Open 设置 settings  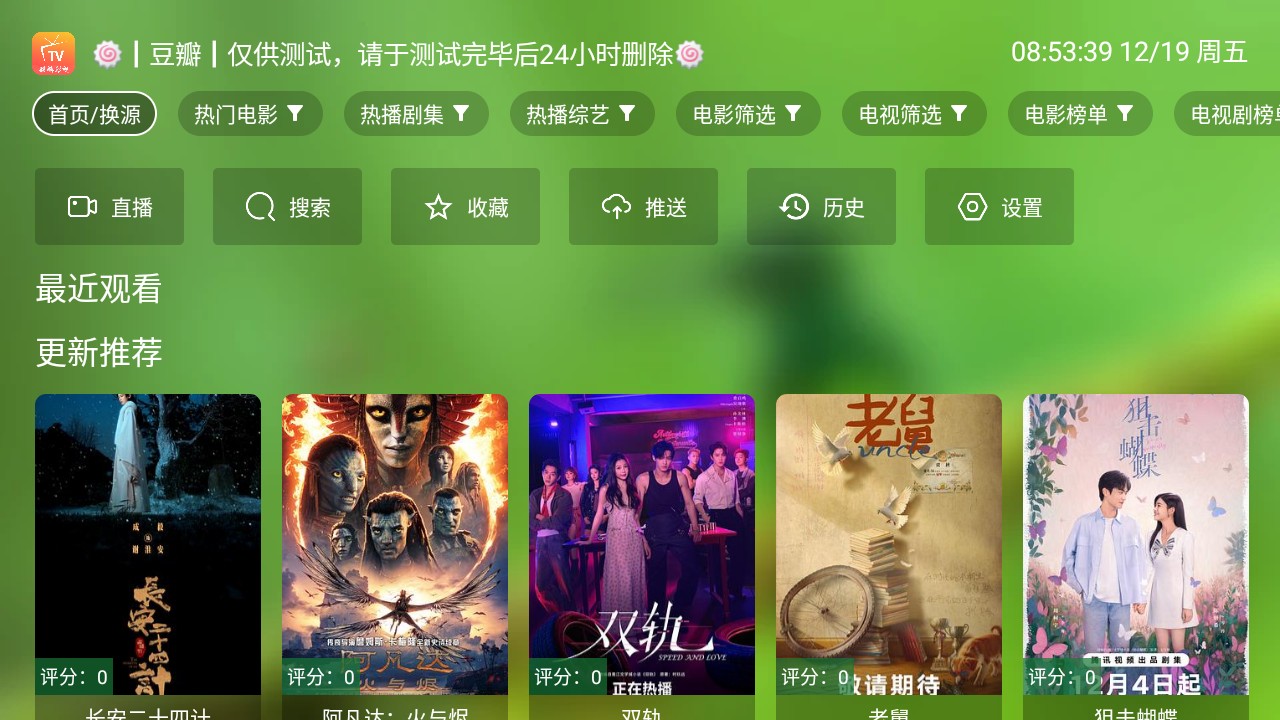[x=999, y=207]
